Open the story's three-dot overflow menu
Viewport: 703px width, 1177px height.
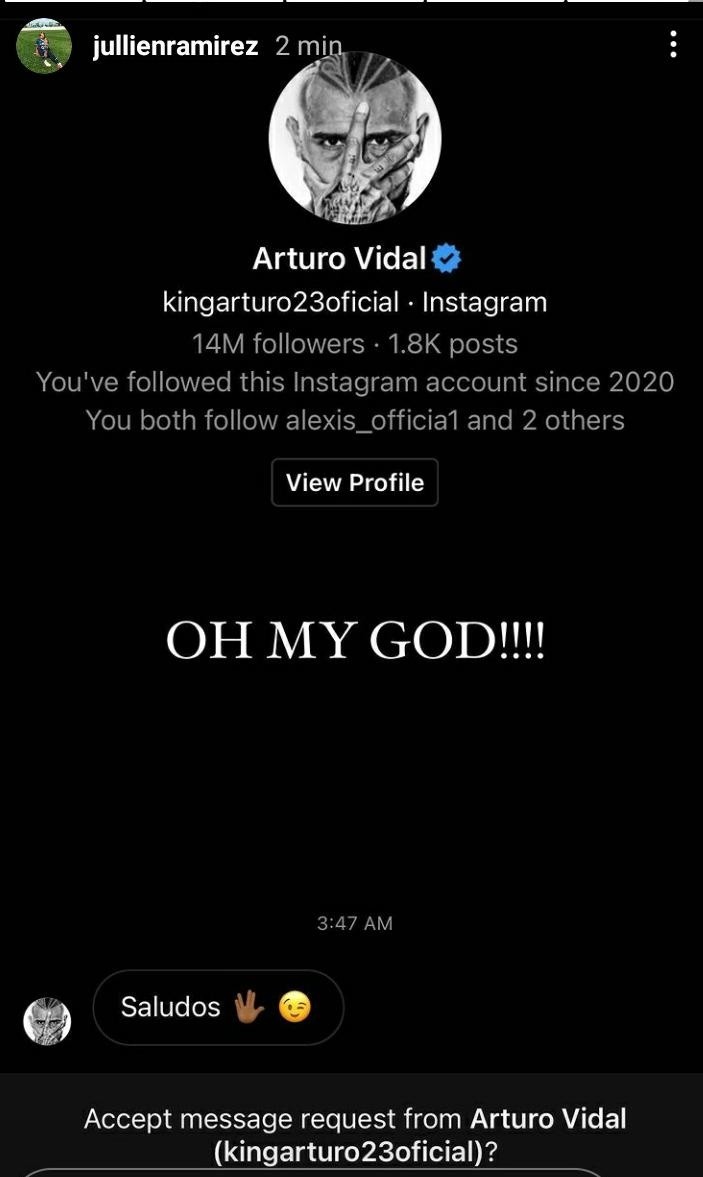[673, 44]
